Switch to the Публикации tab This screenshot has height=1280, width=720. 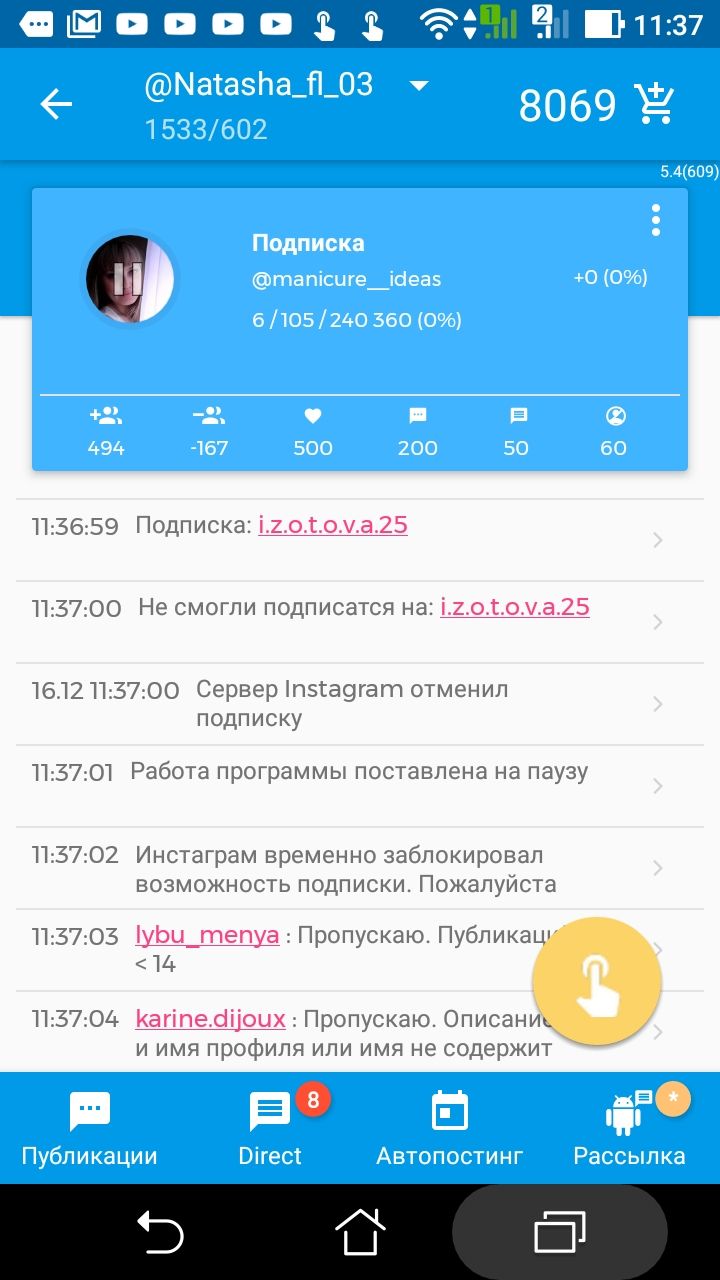(x=90, y=1128)
